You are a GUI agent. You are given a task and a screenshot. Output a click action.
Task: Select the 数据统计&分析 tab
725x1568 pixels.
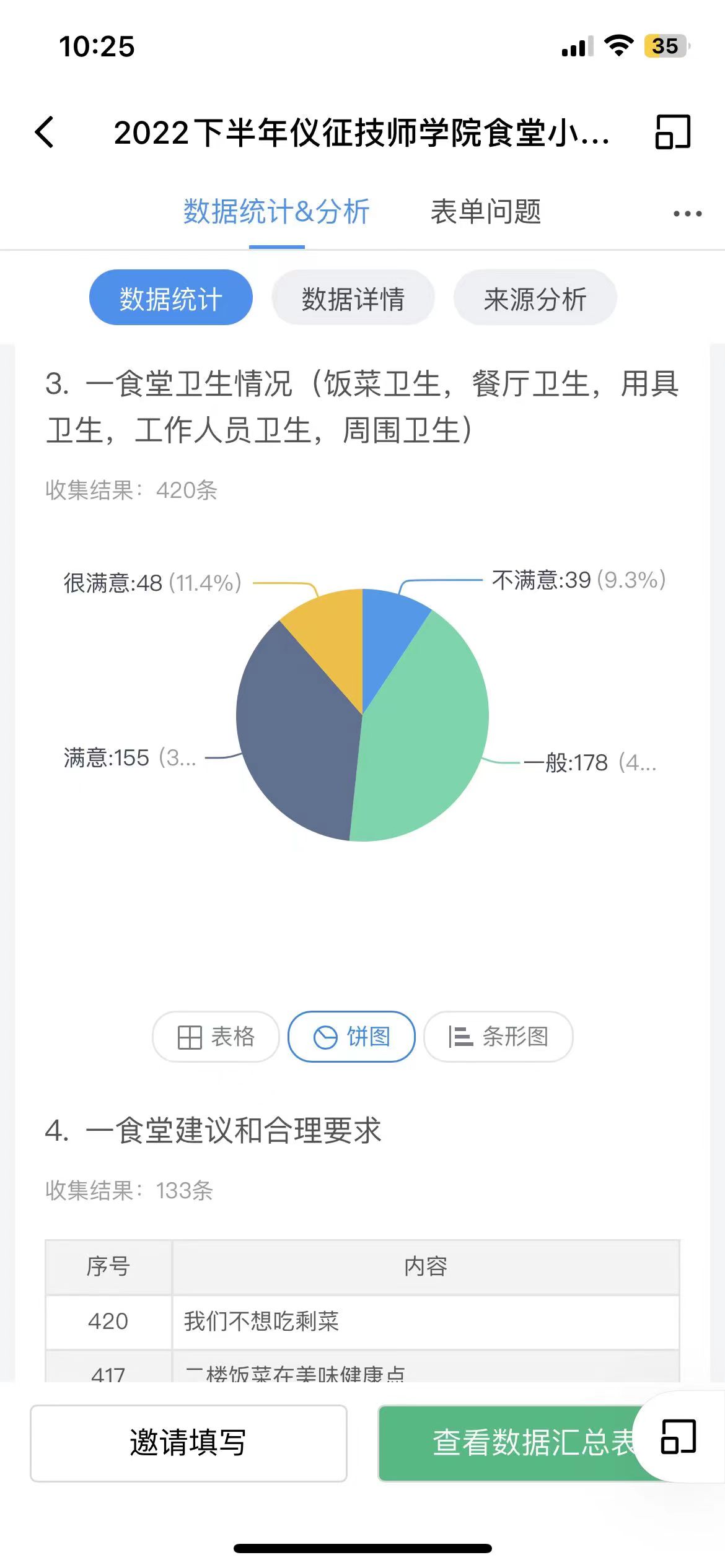pos(276,212)
